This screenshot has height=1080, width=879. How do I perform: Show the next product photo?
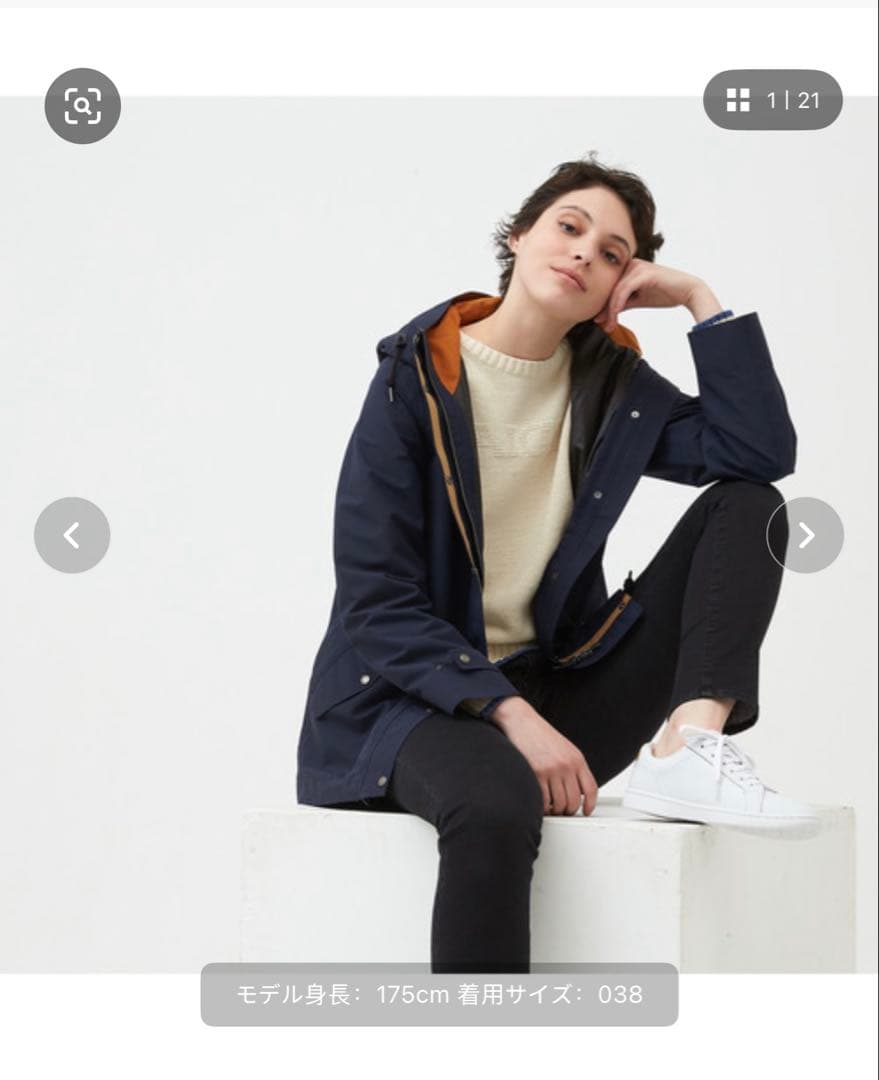click(x=805, y=535)
